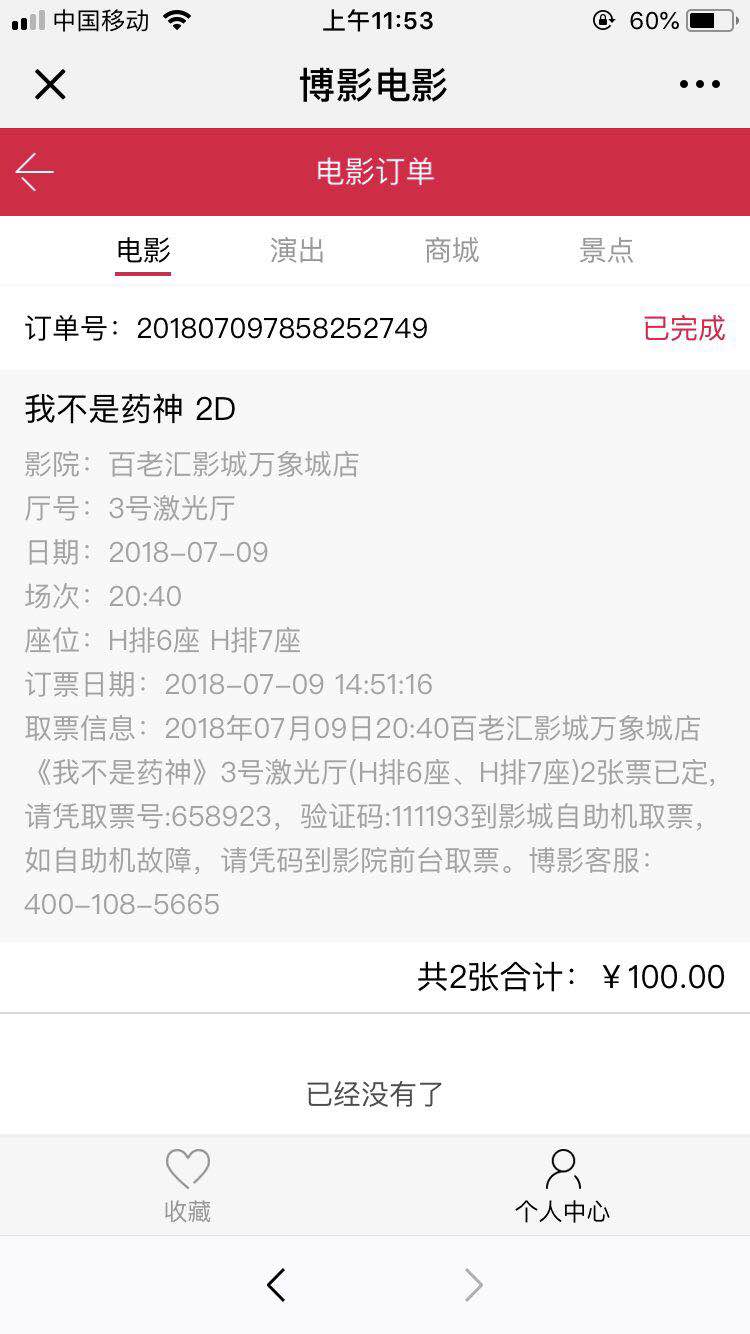
Task: Tap the 已完成 order status label
Action: (684, 328)
